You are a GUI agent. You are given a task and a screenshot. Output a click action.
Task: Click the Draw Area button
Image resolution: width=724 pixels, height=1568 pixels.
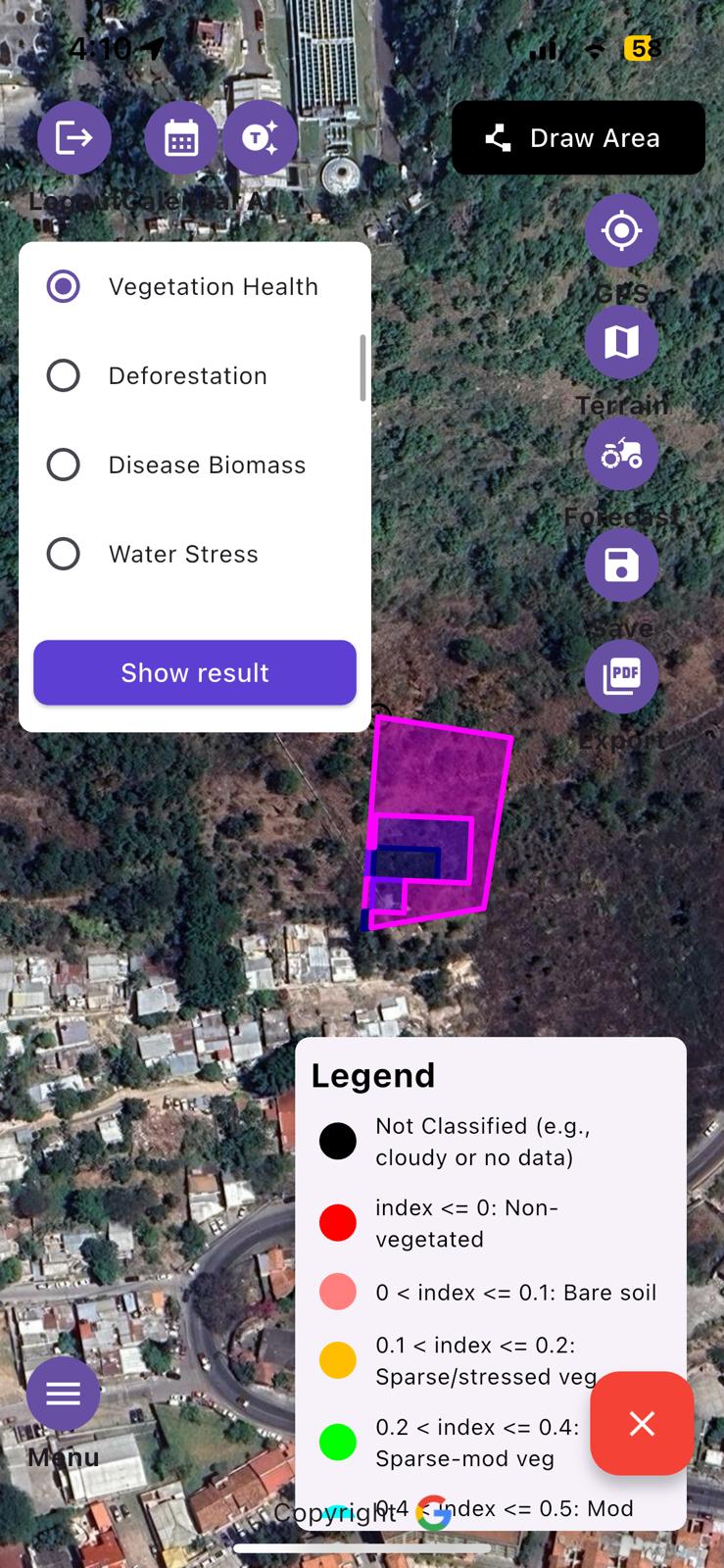click(x=578, y=137)
